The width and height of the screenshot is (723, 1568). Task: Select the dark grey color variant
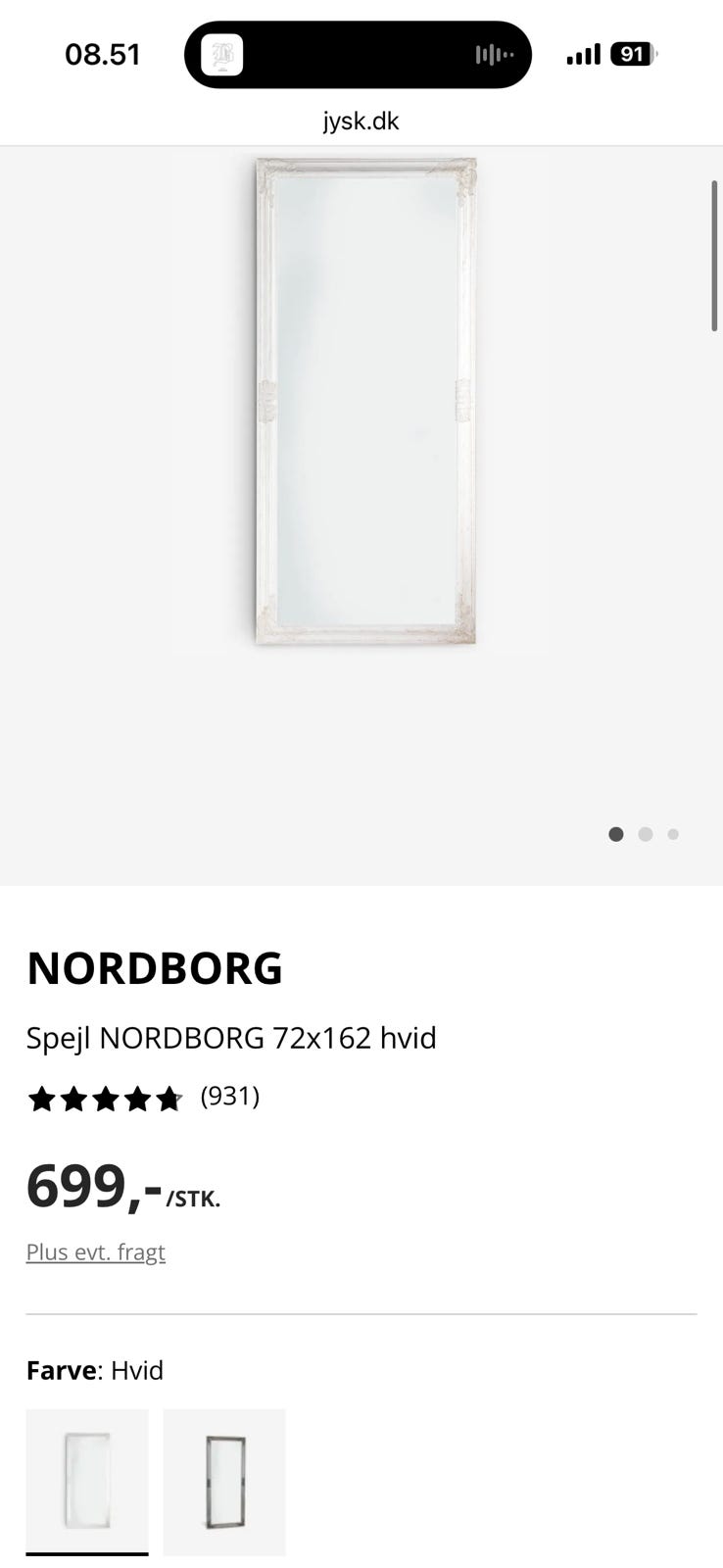[x=224, y=1482]
